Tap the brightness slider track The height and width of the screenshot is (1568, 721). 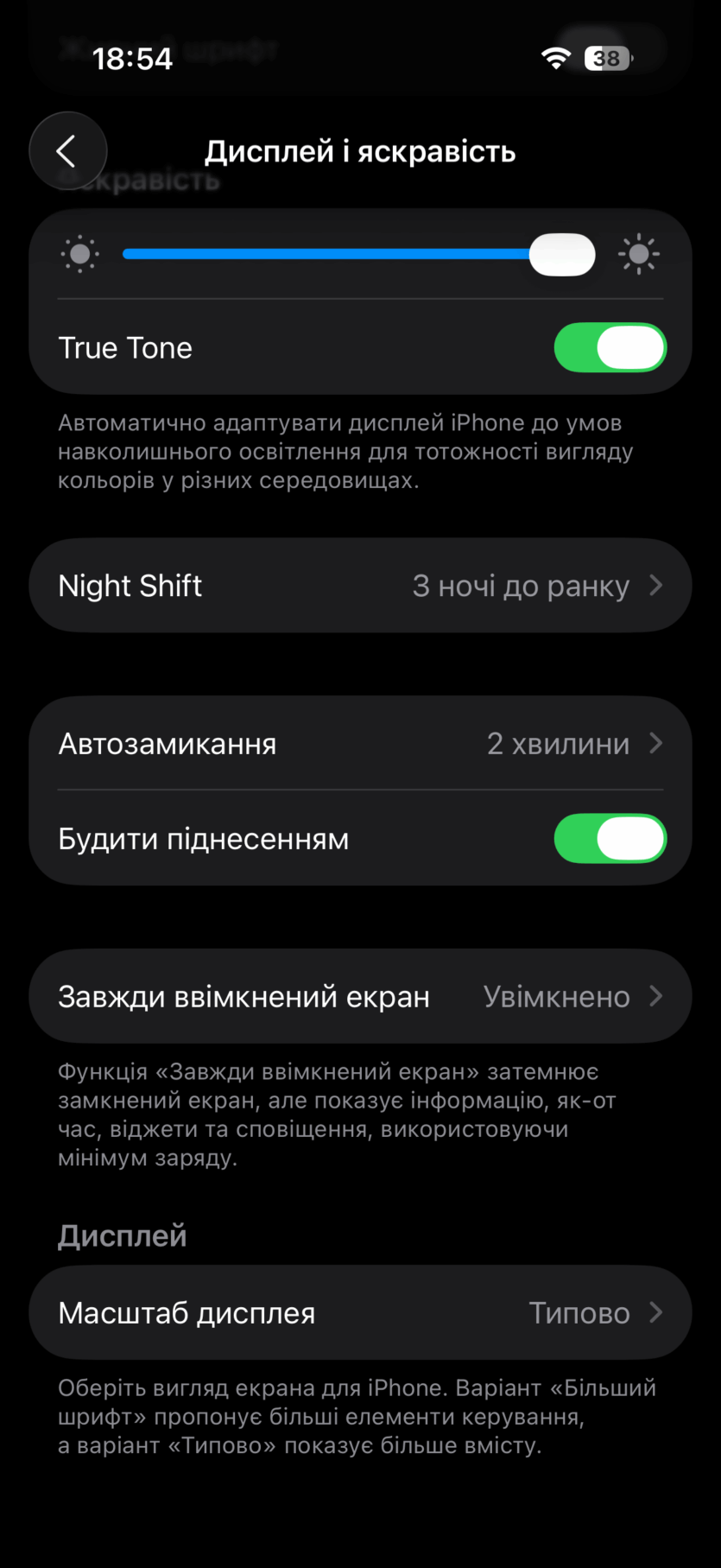pyautogui.click(x=328, y=254)
